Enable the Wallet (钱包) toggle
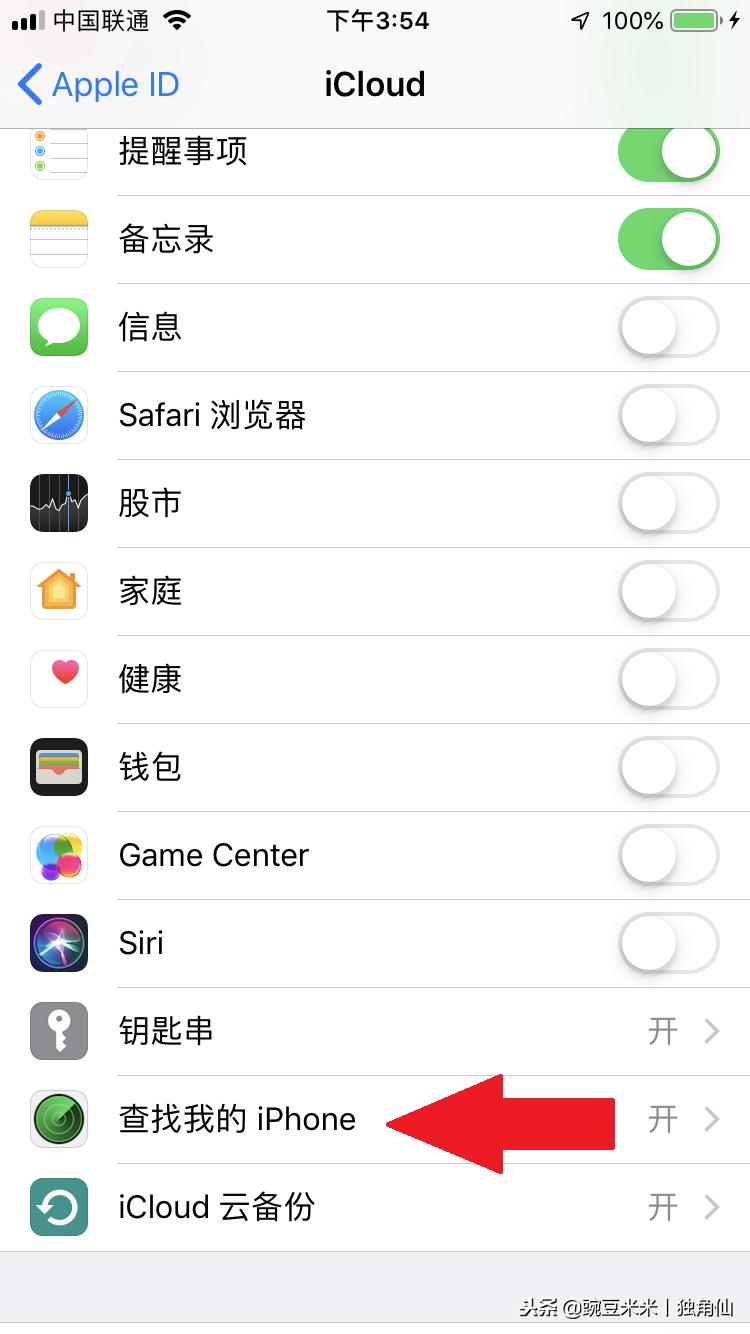 coord(668,767)
